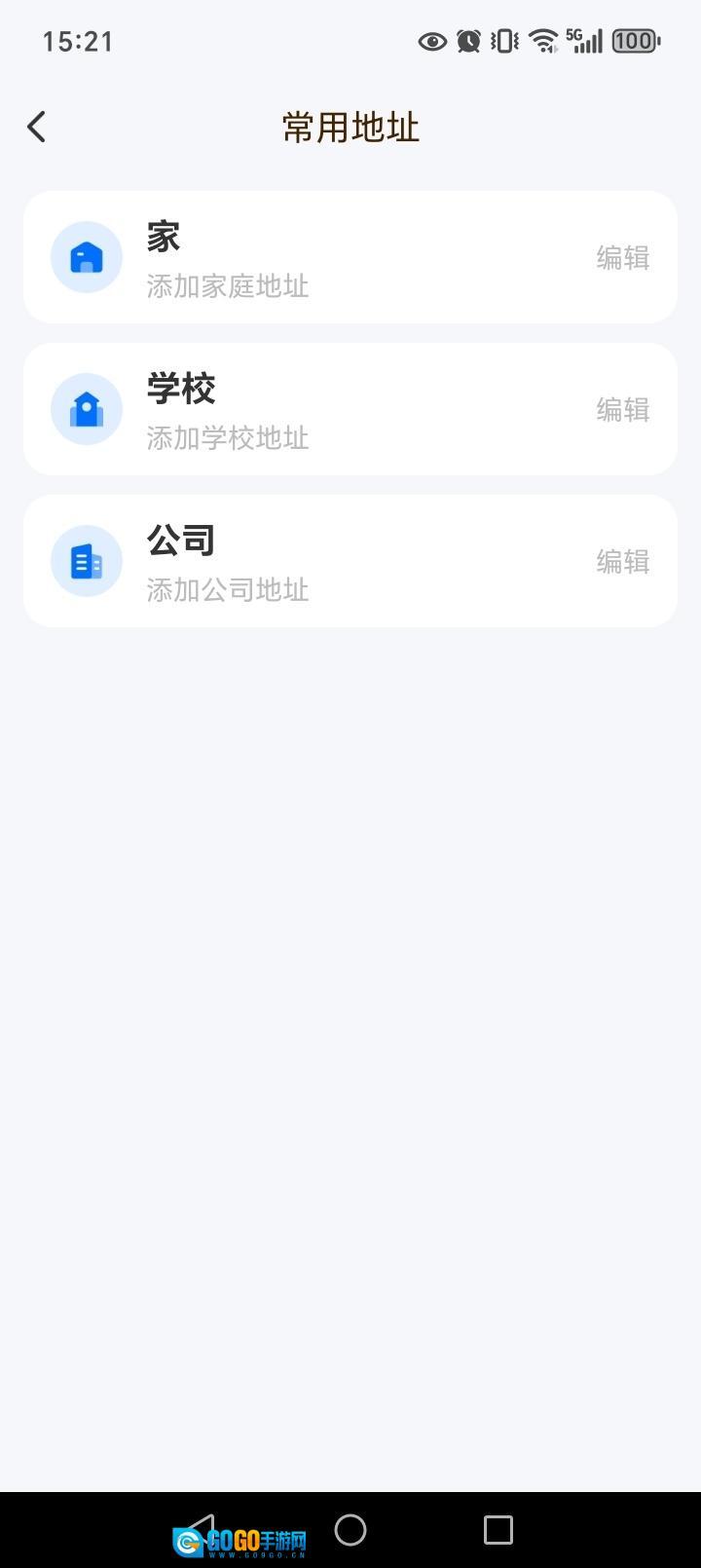701x1568 pixels.
Task: Edit the 家 address entry
Action: pos(622,257)
